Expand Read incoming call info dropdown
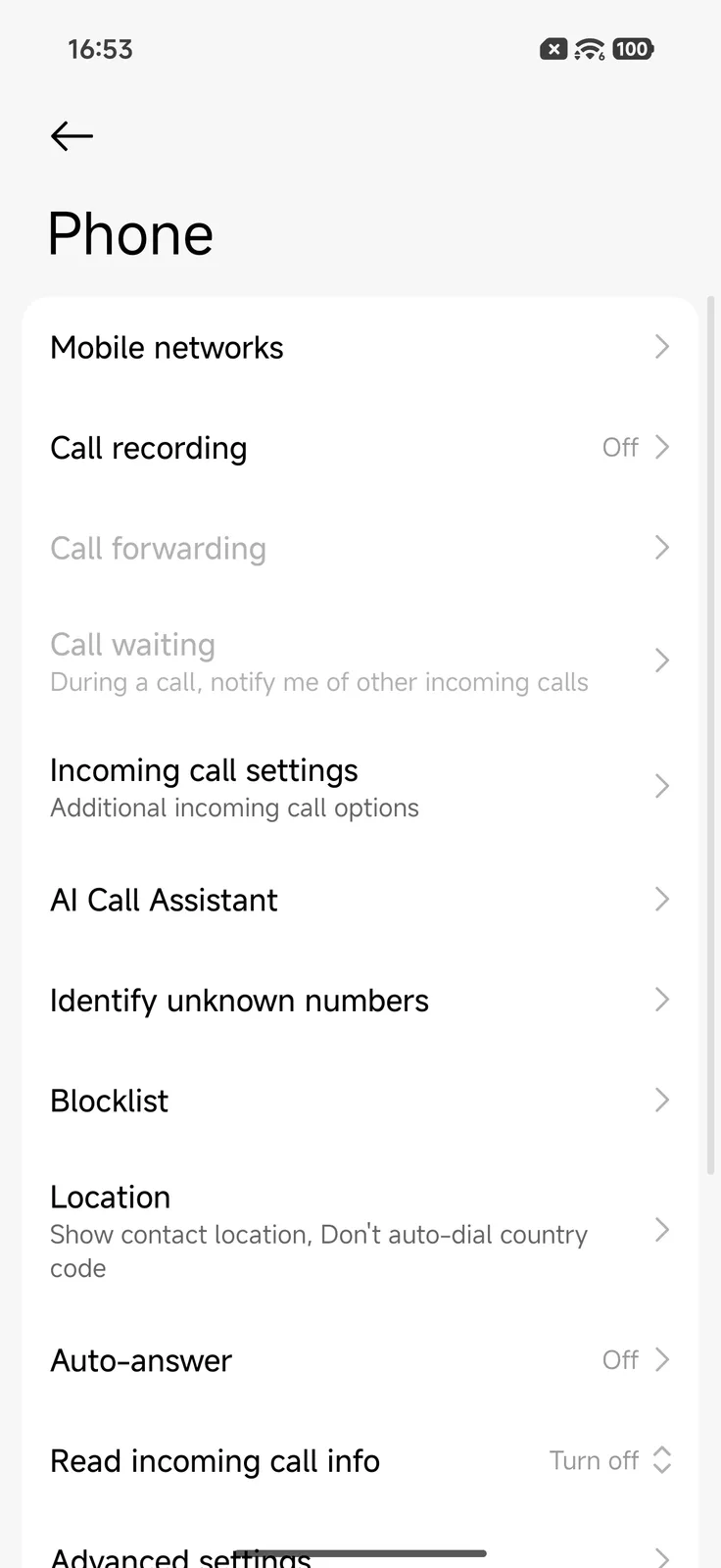721x1568 pixels. tap(609, 1460)
